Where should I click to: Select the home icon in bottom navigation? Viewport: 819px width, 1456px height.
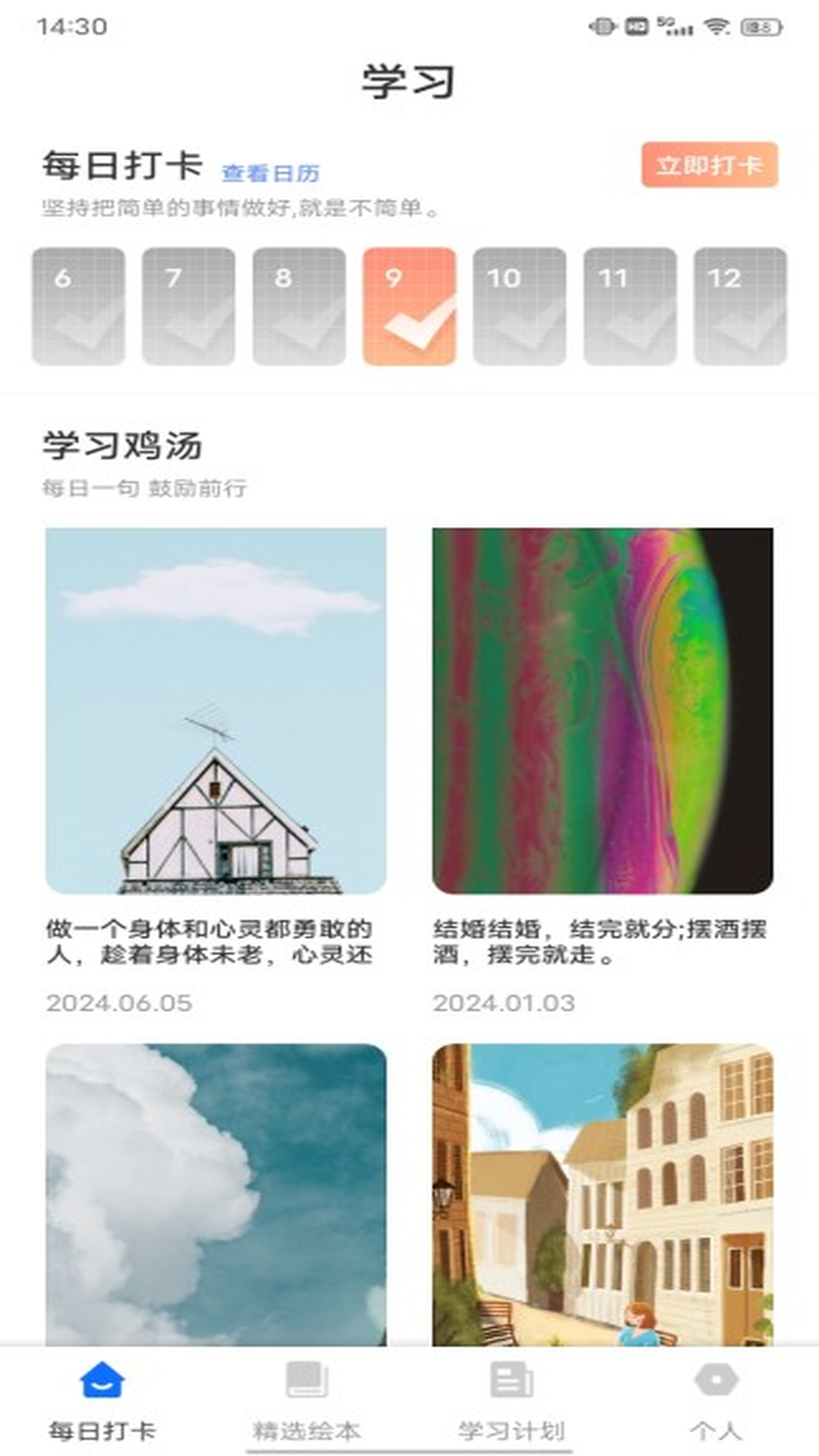point(102,1382)
